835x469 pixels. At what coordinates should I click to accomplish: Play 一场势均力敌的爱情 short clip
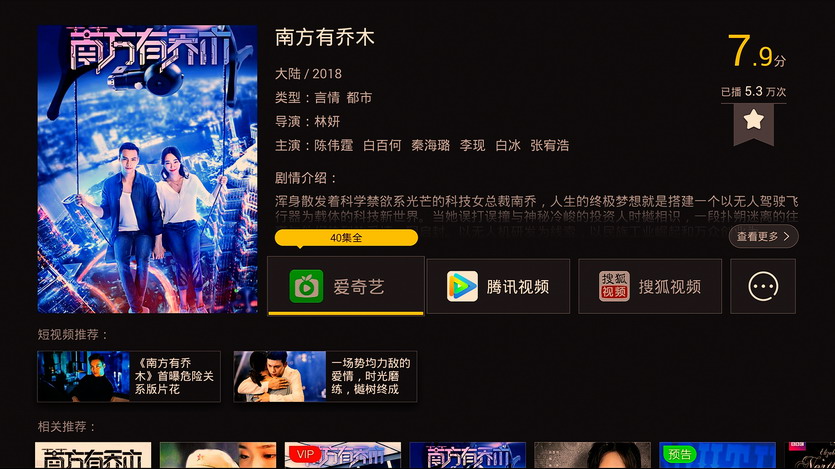point(325,376)
